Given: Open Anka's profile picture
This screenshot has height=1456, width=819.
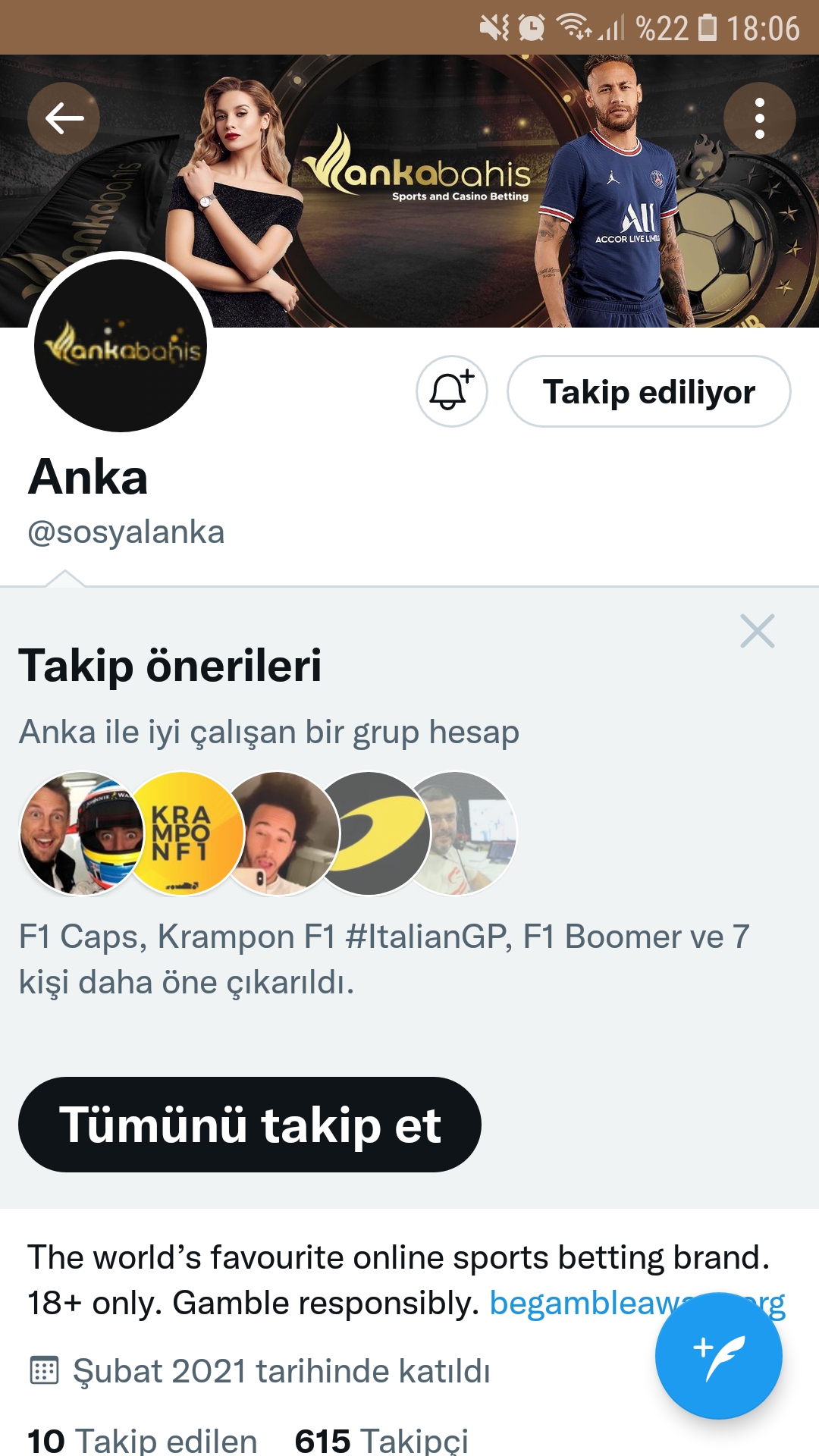Looking at the screenshot, I should click(121, 346).
